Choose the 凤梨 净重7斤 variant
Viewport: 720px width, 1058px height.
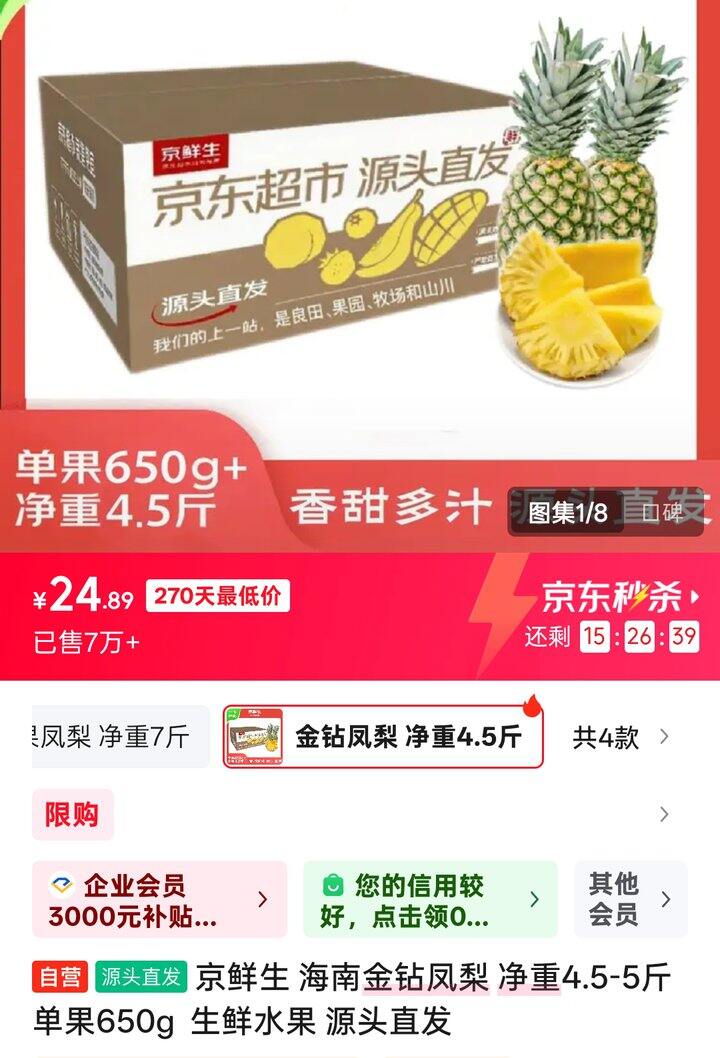coord(120,737)
